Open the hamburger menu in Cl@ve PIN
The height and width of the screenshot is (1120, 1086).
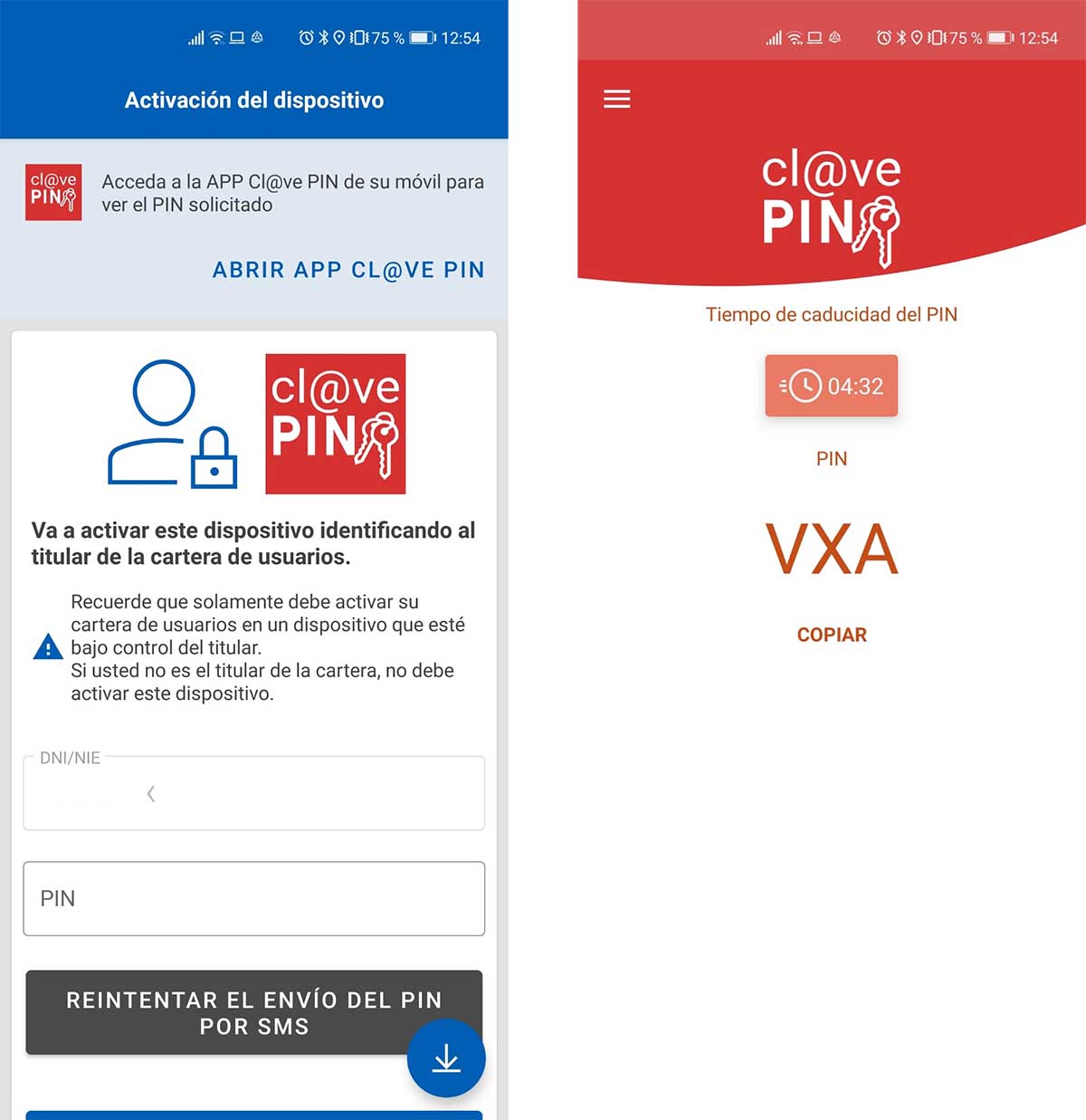tap(617, 99)
